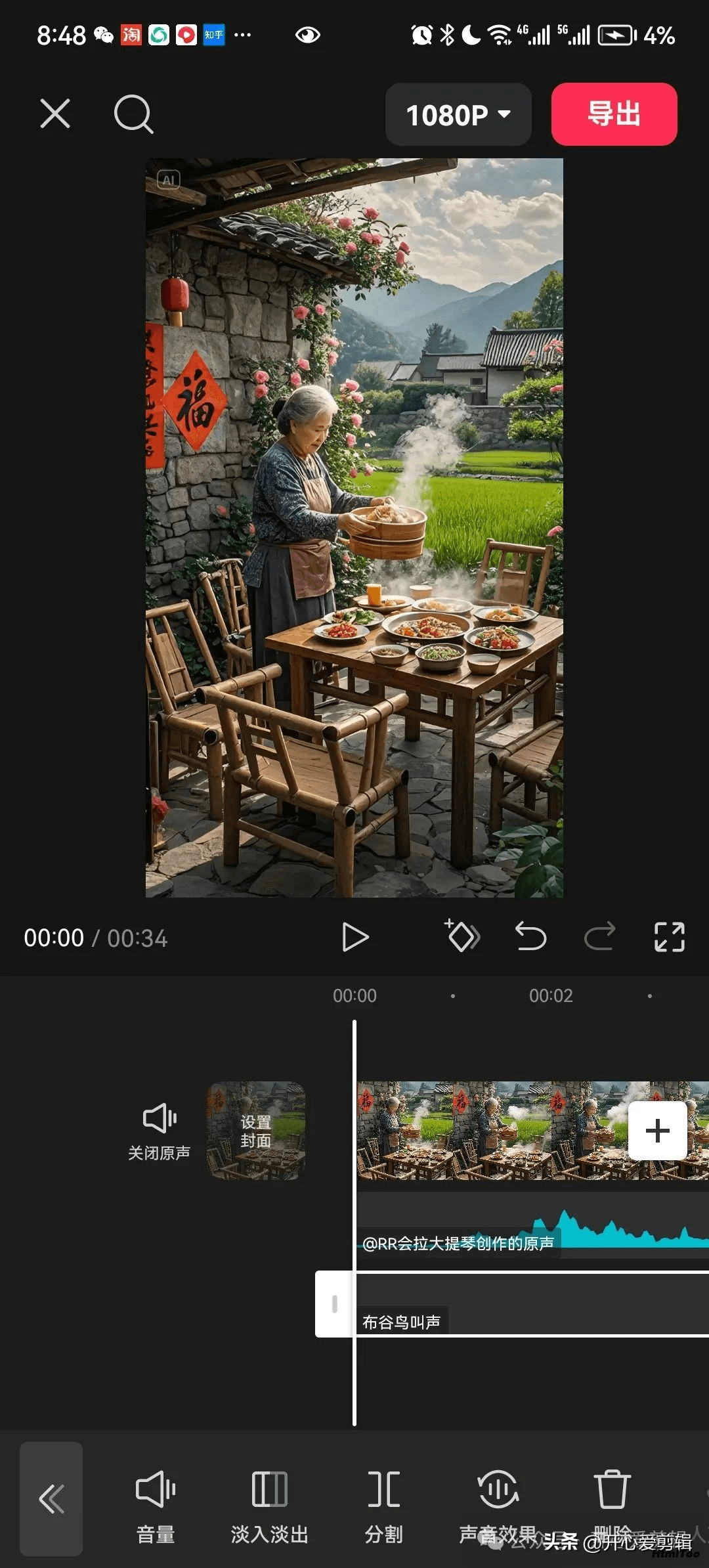This screenshot has height=1568, width=709.
Task: Undo the last edit
Action: pyautogui.click(x=530, y=936)
